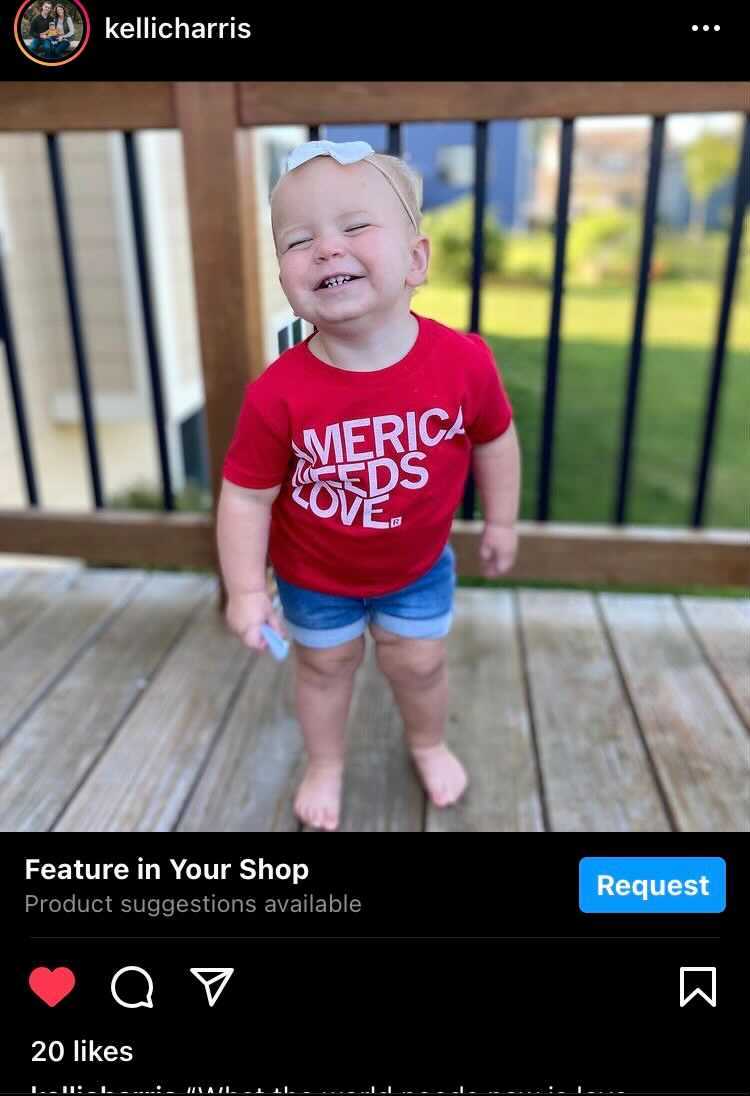Image resolution: width=750 pixels, height=1096 pixels.
Task: View the list of 20 likes
Action: 82,1051
